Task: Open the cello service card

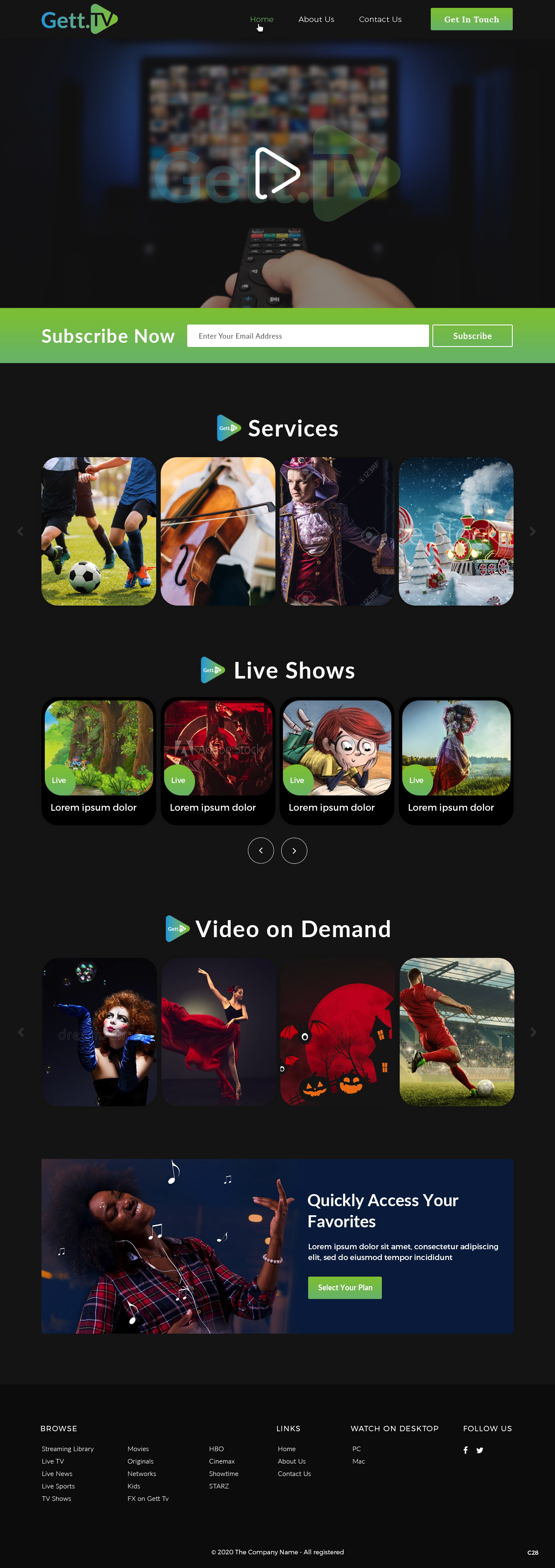Action: 218,531
